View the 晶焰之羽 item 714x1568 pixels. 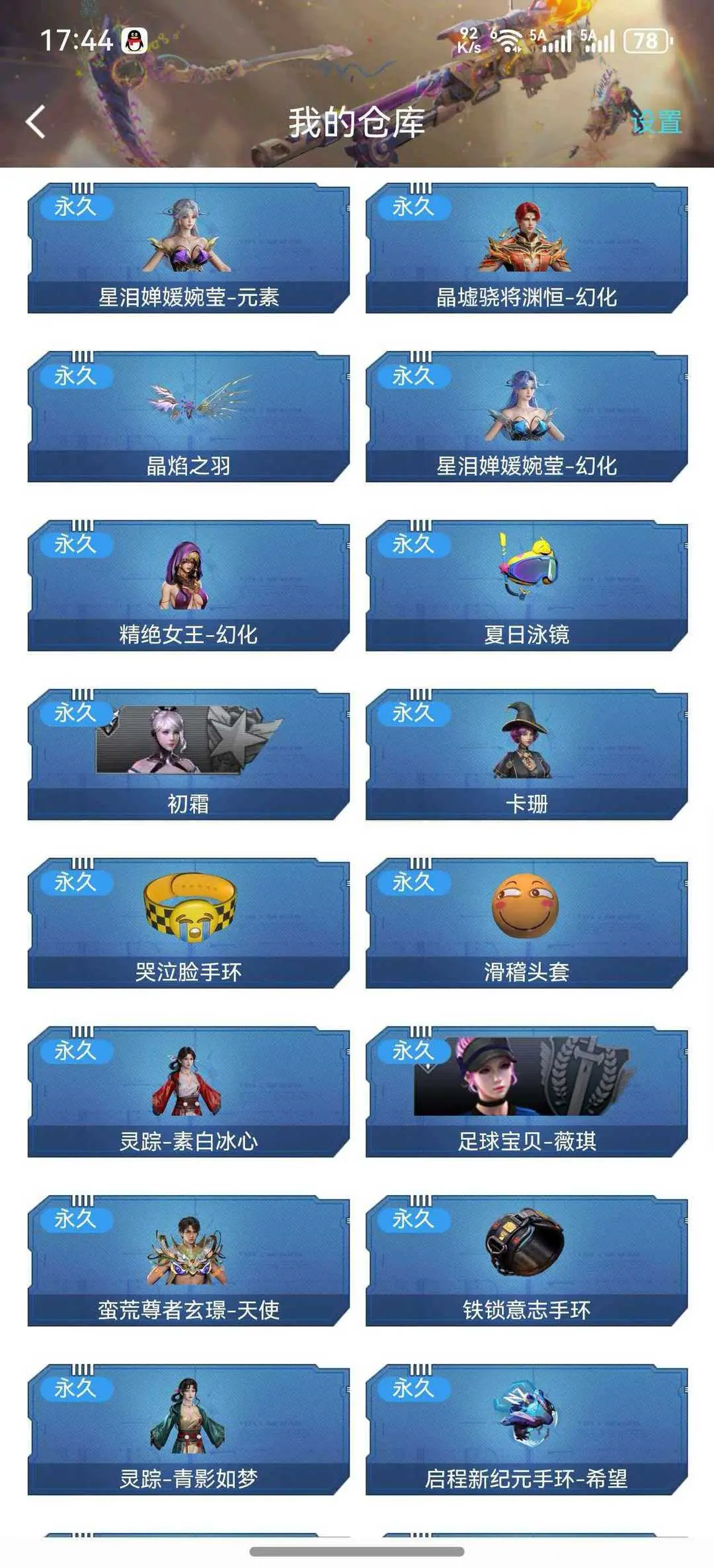pos(188,417)
